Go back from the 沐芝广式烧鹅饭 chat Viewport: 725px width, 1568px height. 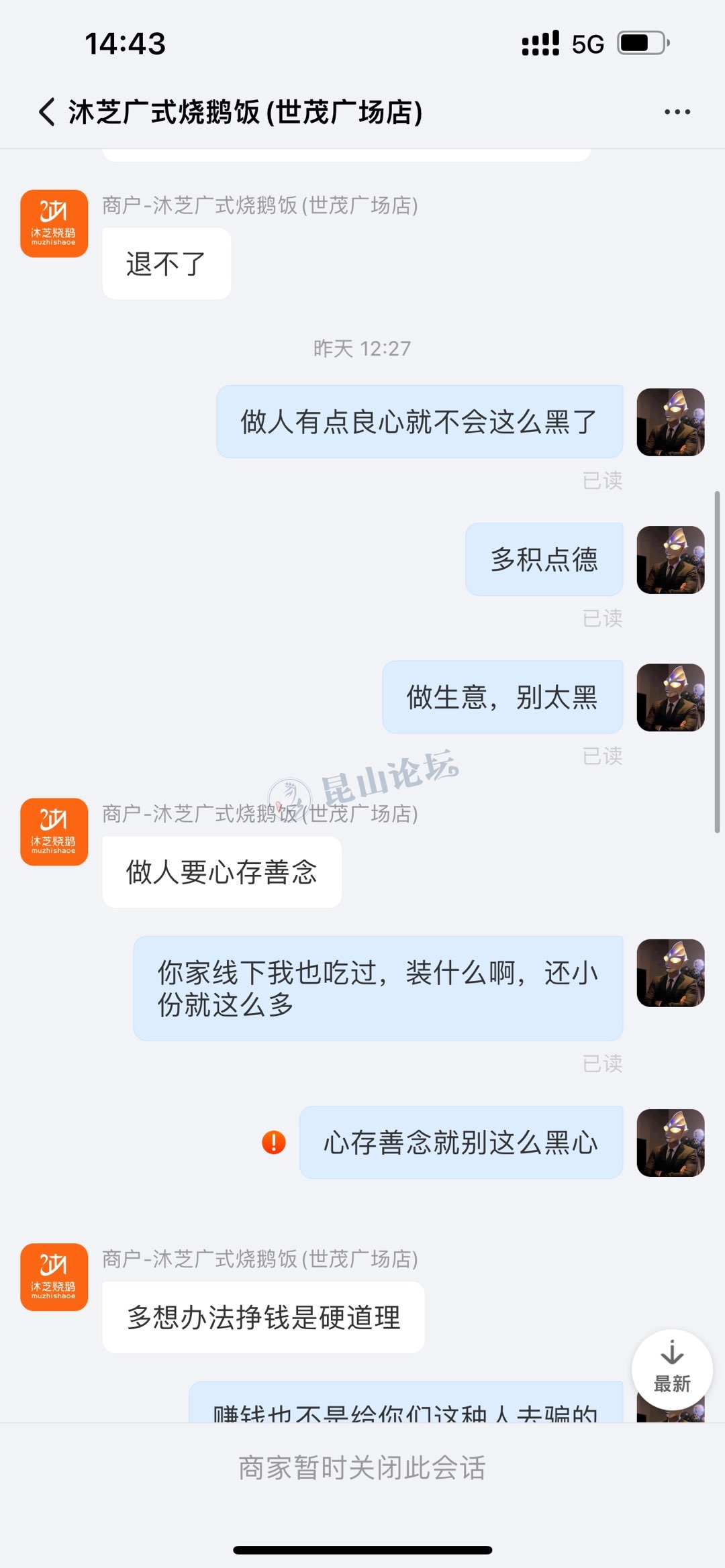[x=46, y=112]
